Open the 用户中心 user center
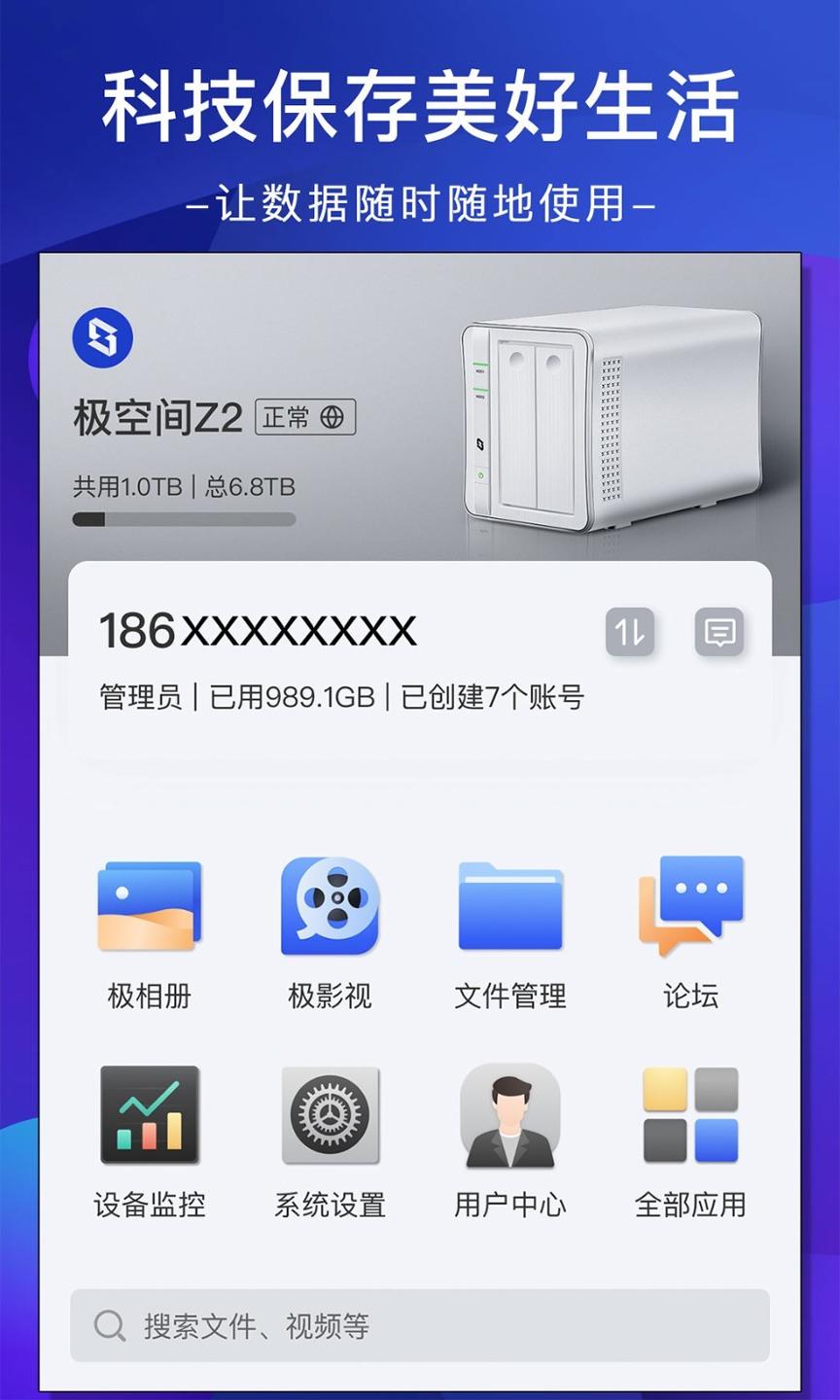The width and height of the screenshot is (840, 1400). click(510, 1116)
